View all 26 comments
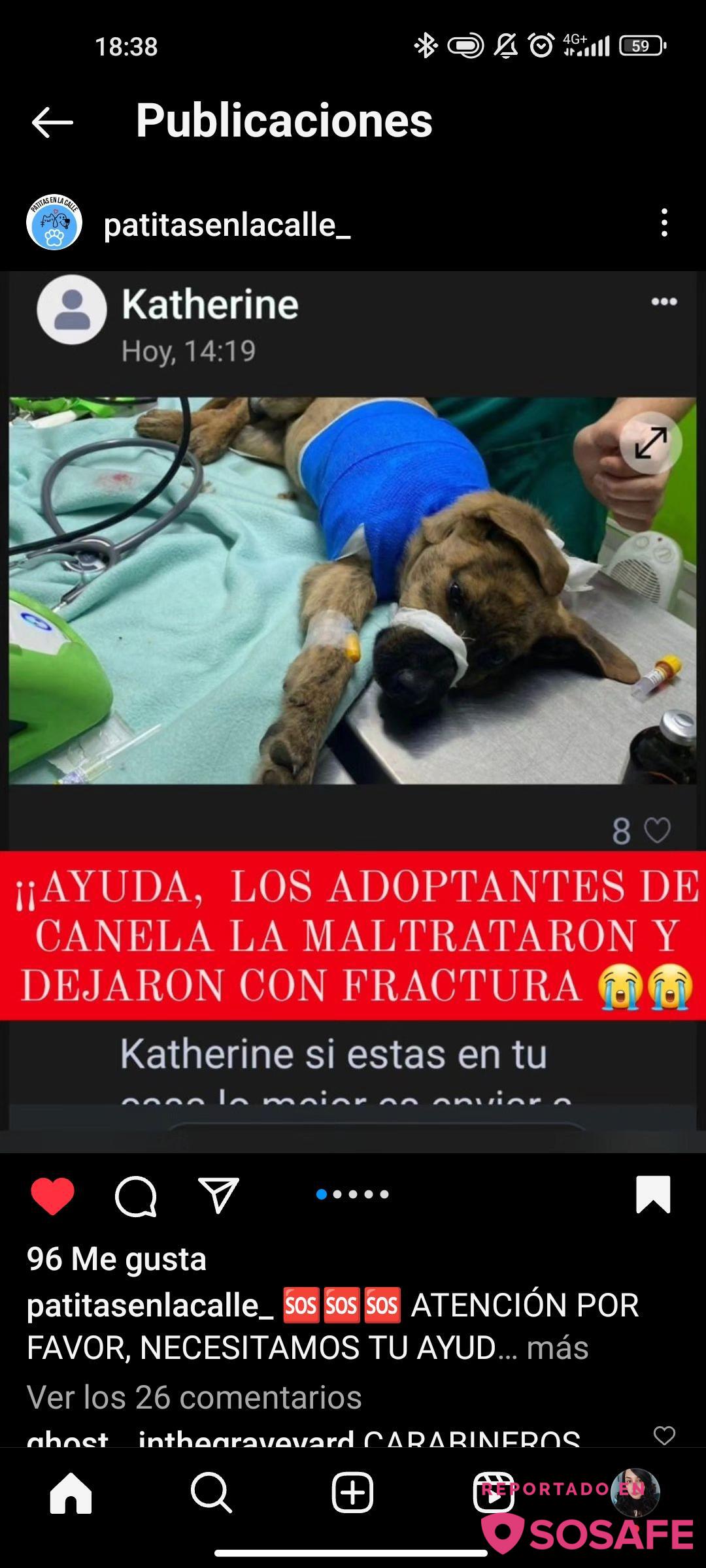This screenshot has height=1568, width=706. click(x=194, y=1397)
